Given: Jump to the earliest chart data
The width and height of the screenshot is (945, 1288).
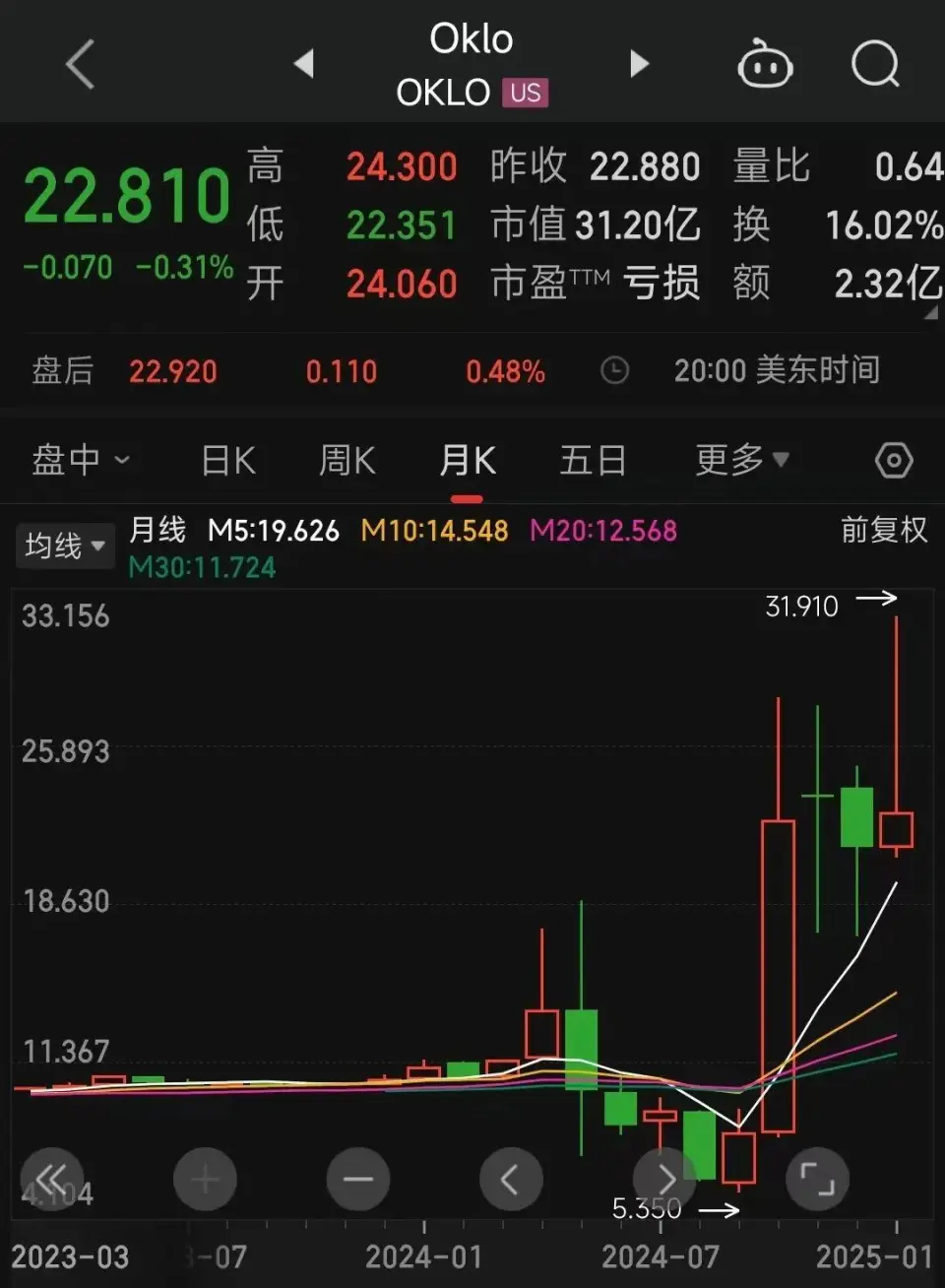Looking at the screenshot, I should point(52,1179).
